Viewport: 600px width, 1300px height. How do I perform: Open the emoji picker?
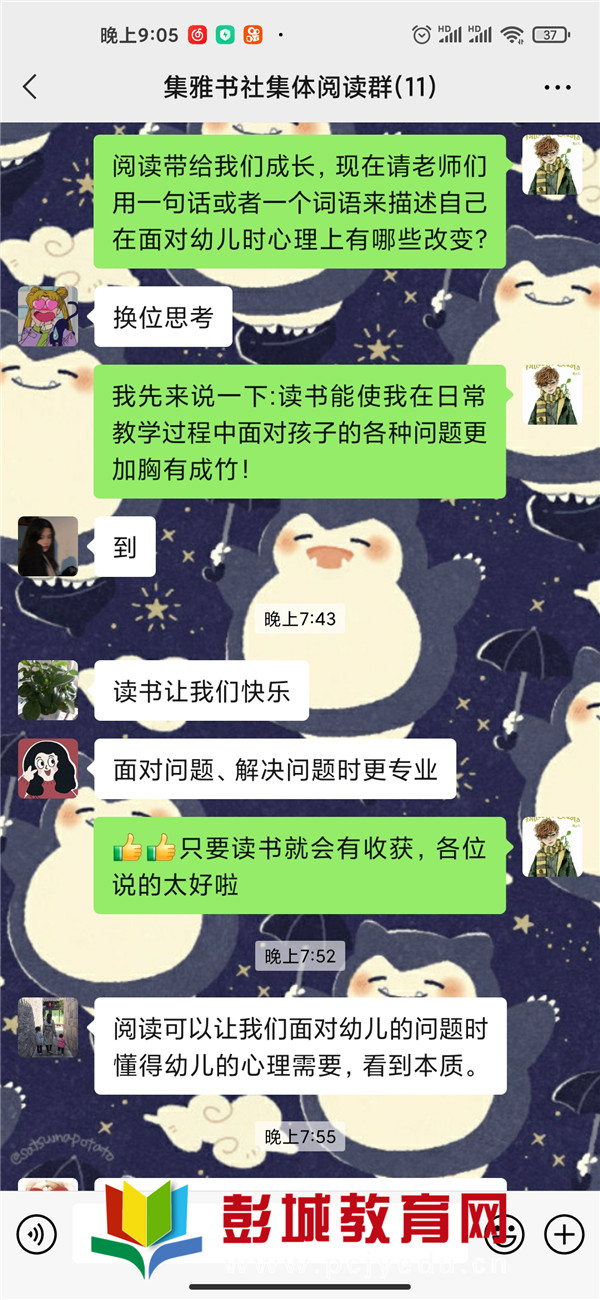click(508, 1234)
